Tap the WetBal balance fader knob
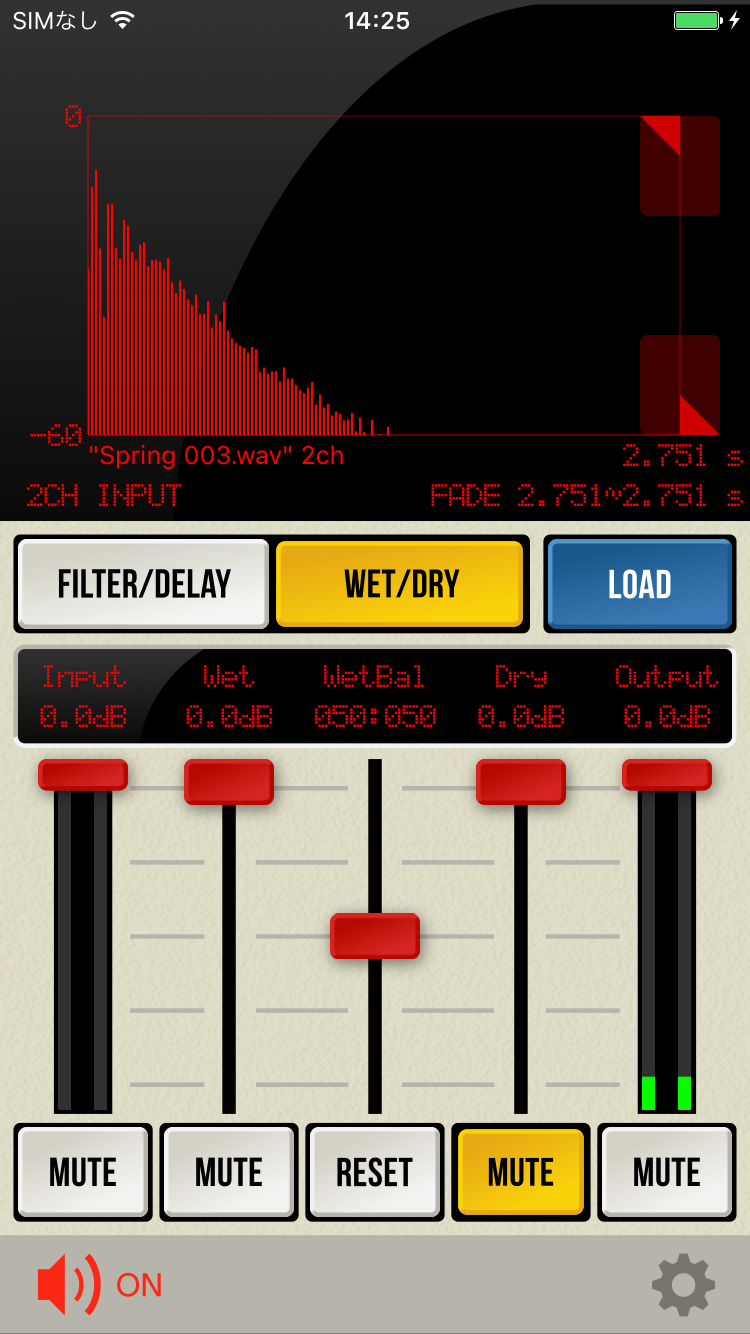 pos(375,936)
